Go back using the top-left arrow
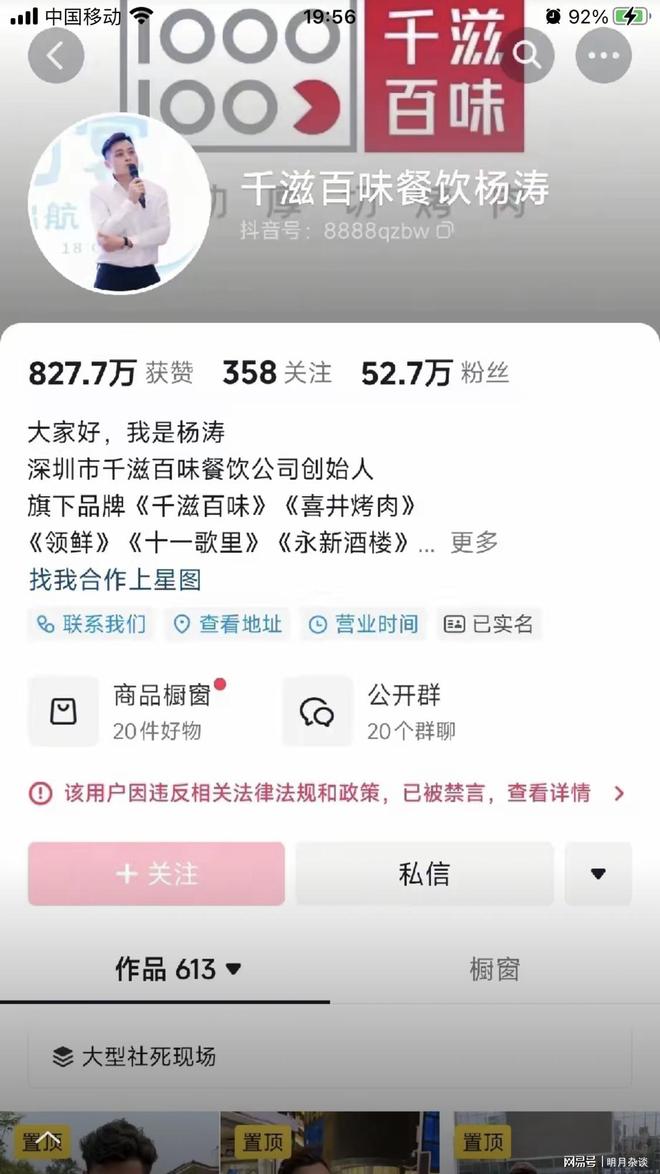 [x=56, y=55]
